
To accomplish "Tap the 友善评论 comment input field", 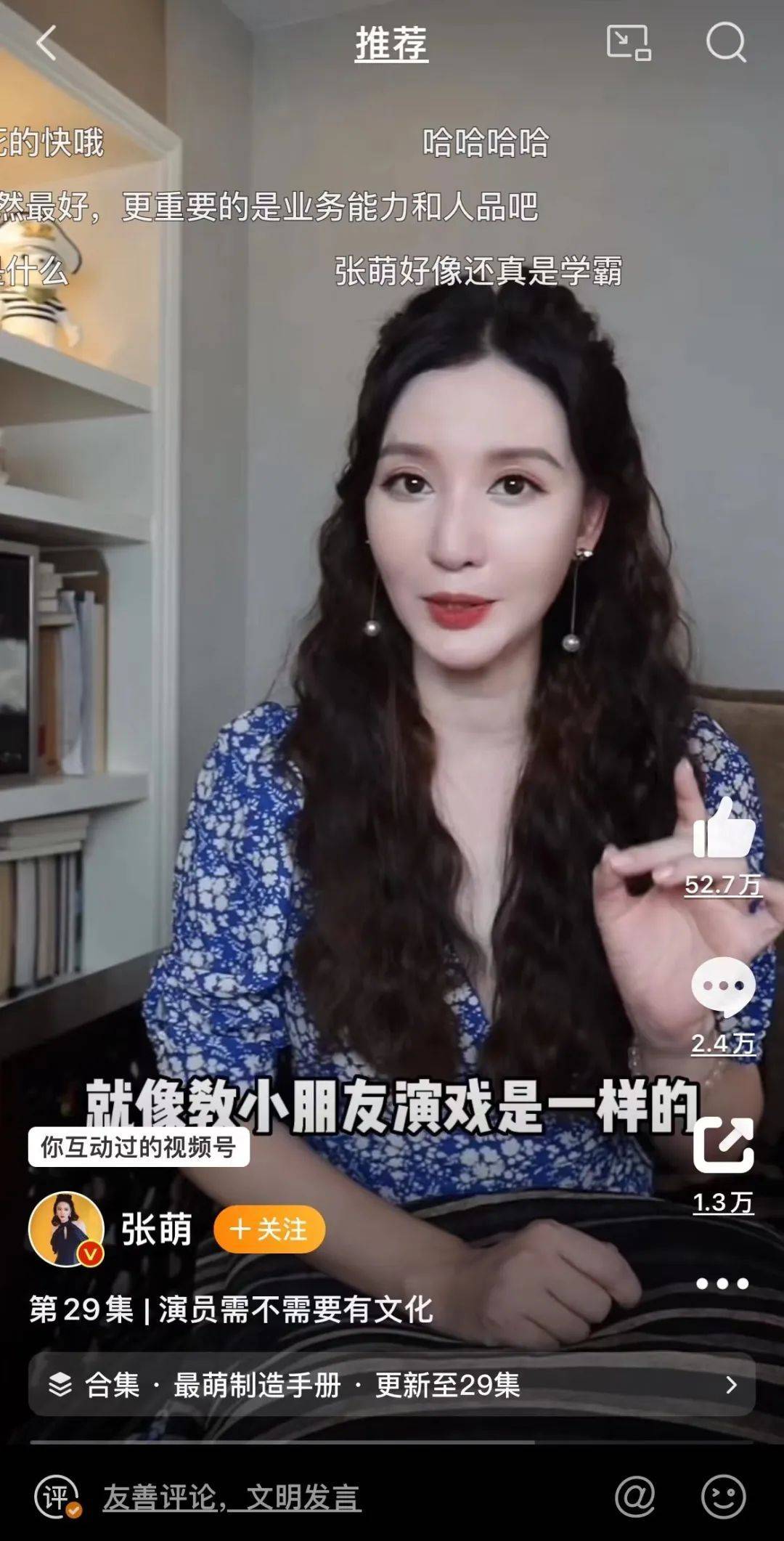I will pyautogui.click(x=232, y=1497).
